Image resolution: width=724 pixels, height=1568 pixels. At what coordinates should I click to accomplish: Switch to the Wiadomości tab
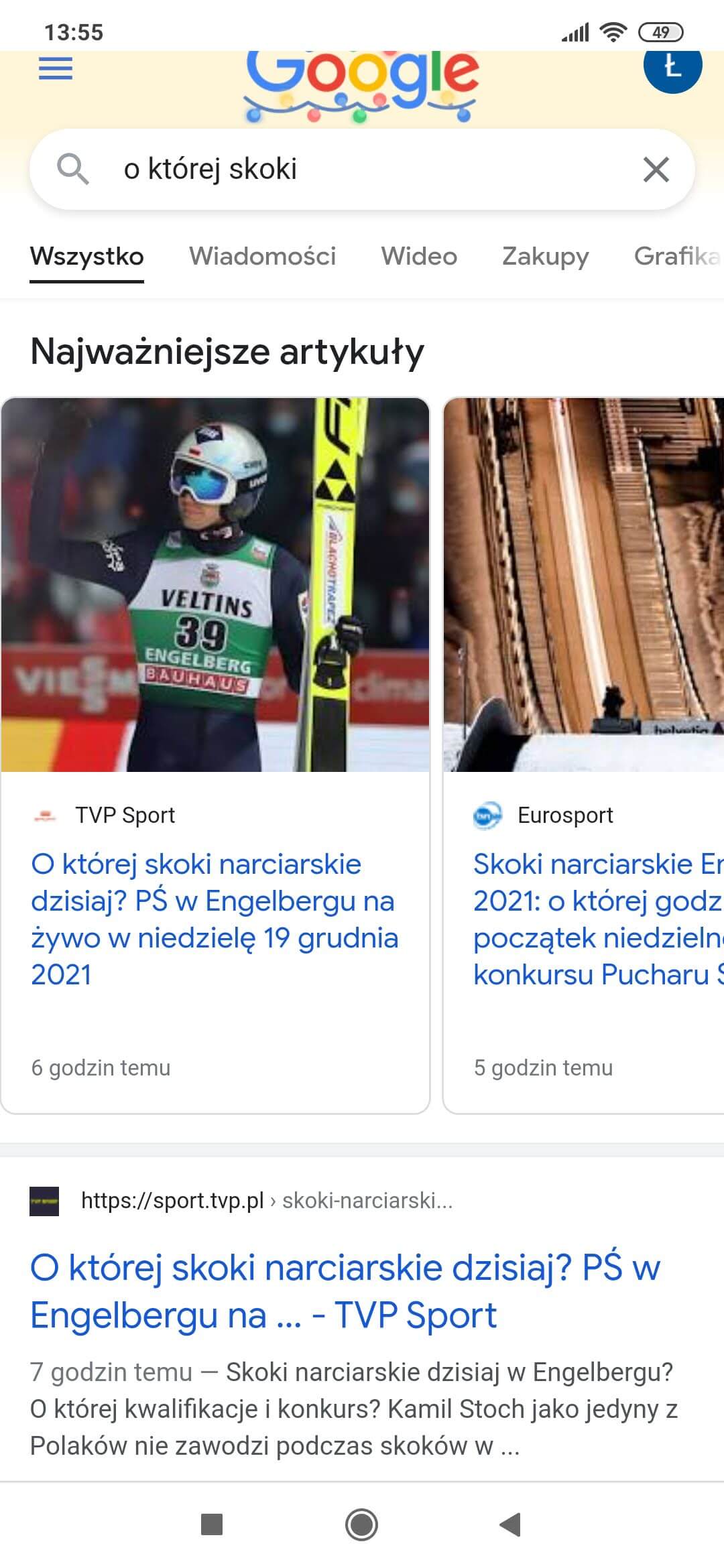point(264,256)
